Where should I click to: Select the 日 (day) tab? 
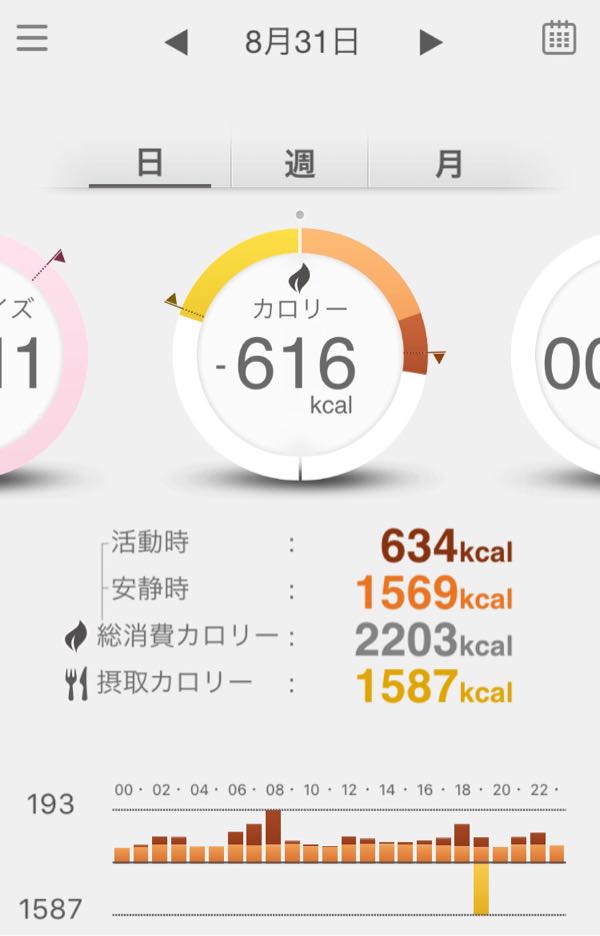(x=150, y=164)
